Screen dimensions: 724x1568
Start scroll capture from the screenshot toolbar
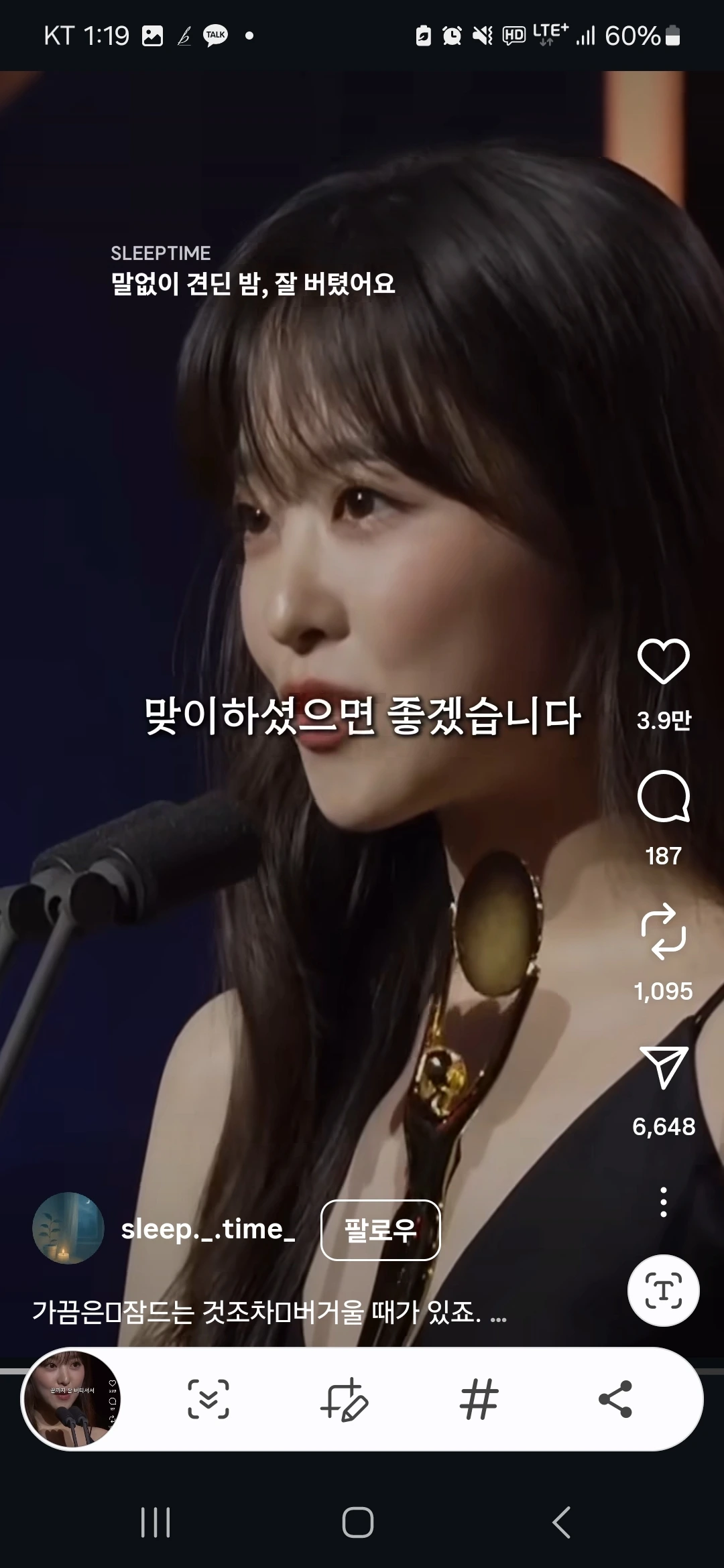pos(208,1399)
